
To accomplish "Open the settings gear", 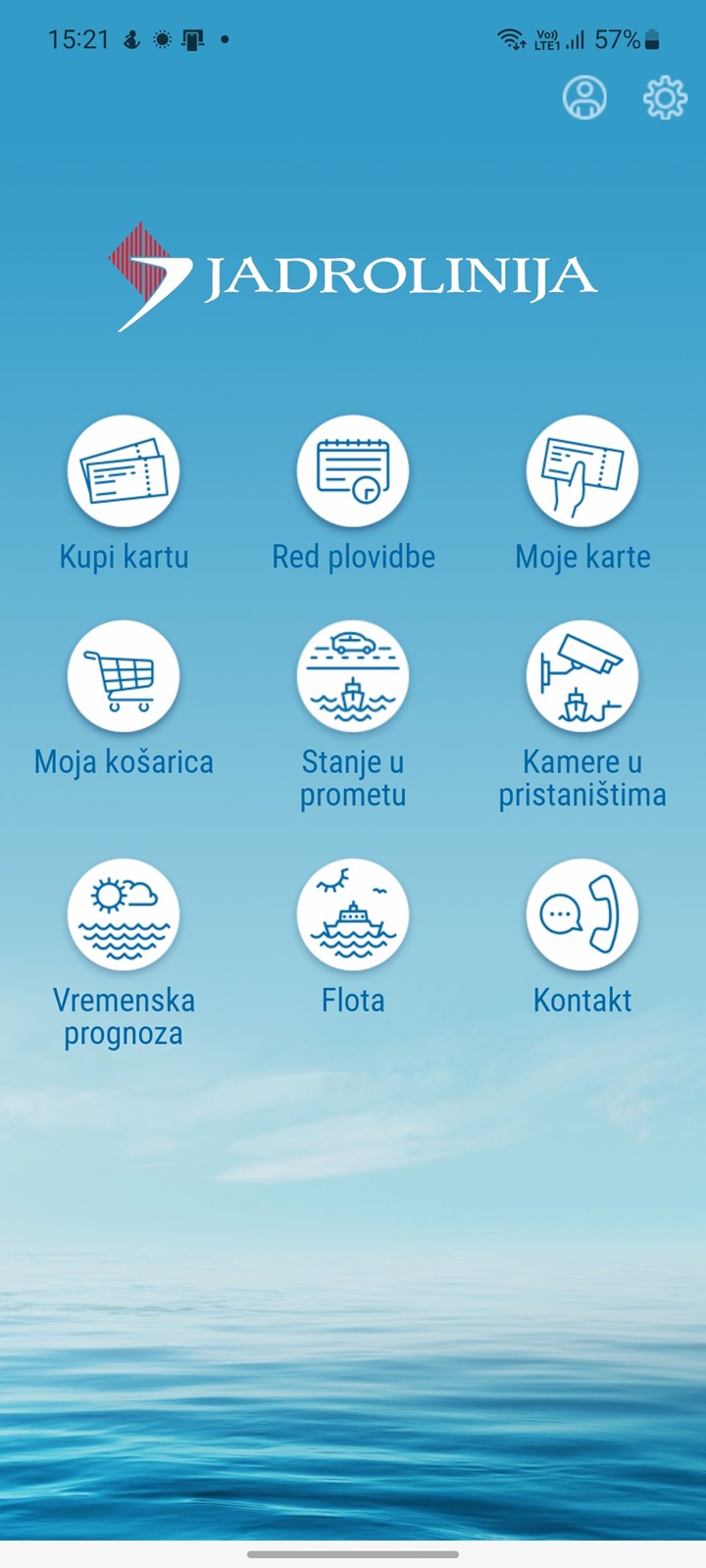I will (665, 98).
